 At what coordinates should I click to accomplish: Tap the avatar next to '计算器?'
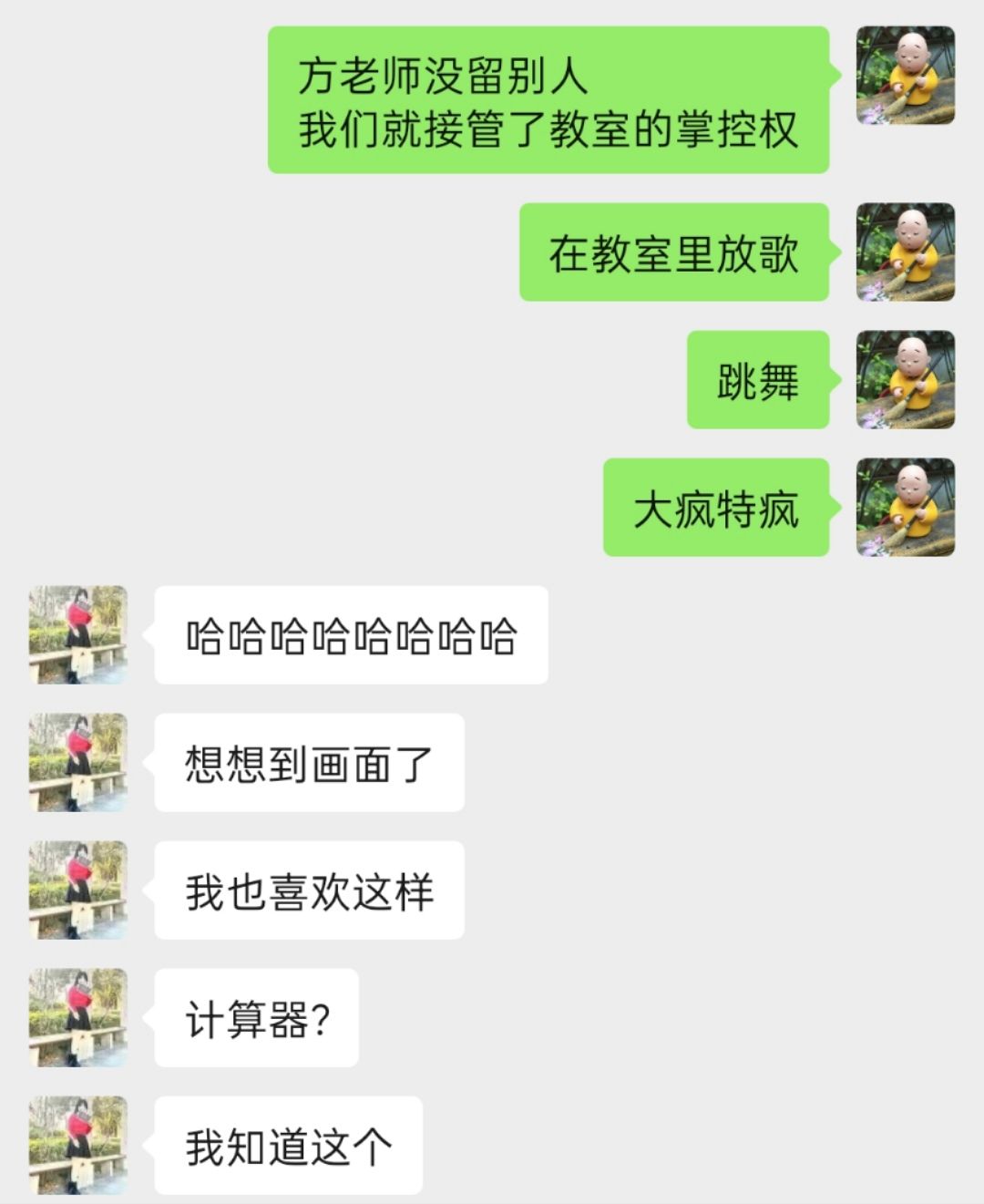(x=78, y=1018)
